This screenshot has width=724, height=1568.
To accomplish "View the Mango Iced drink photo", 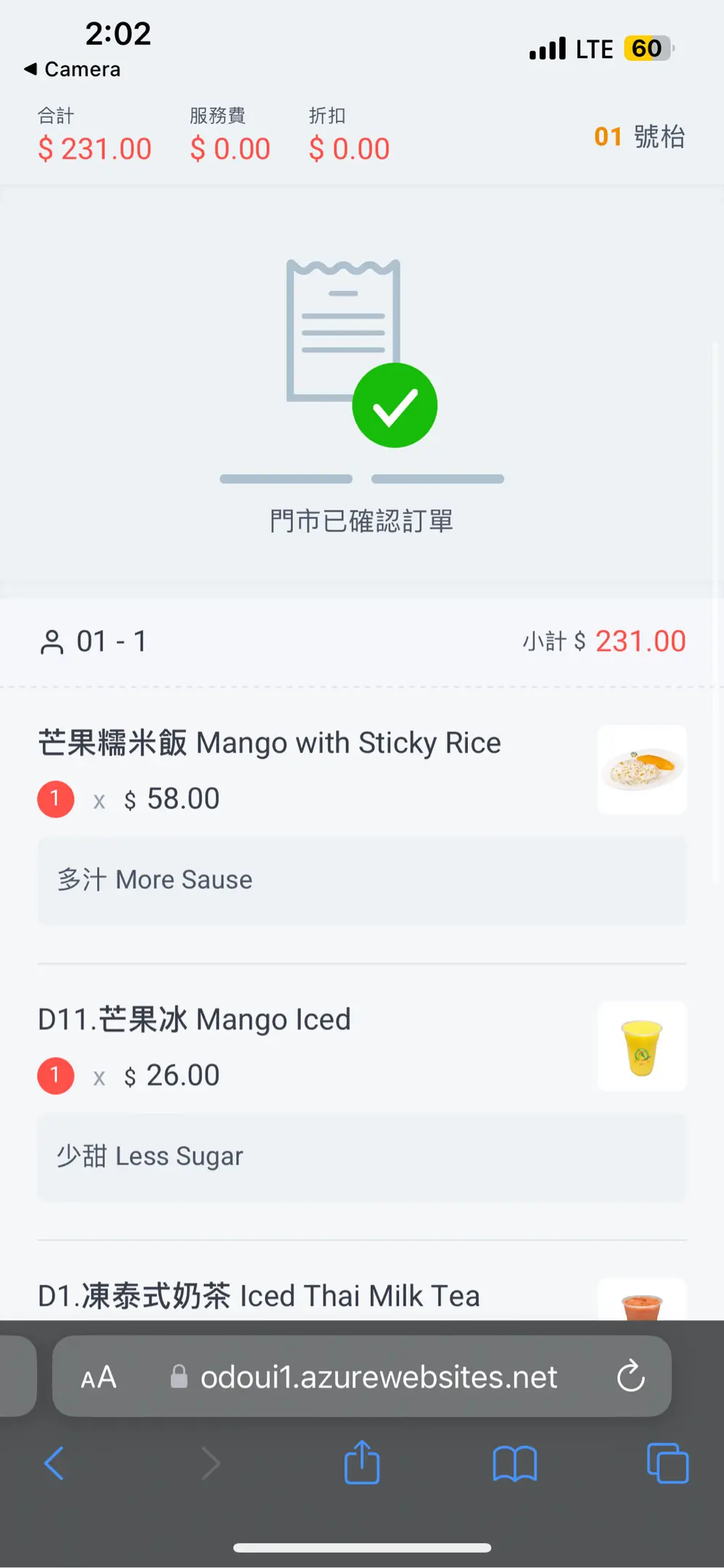I will (642, 1047).
